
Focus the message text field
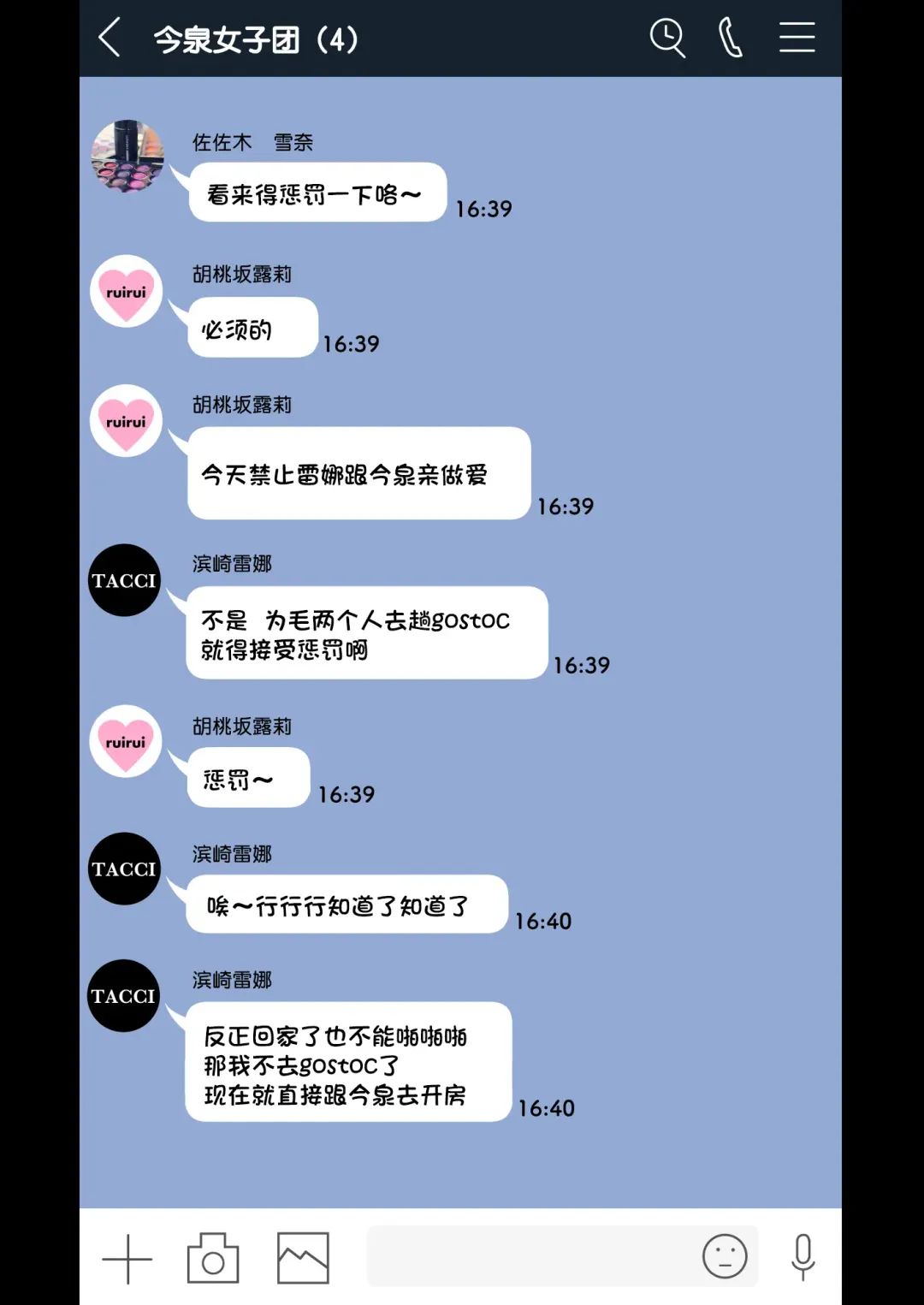click(530, 1256)
